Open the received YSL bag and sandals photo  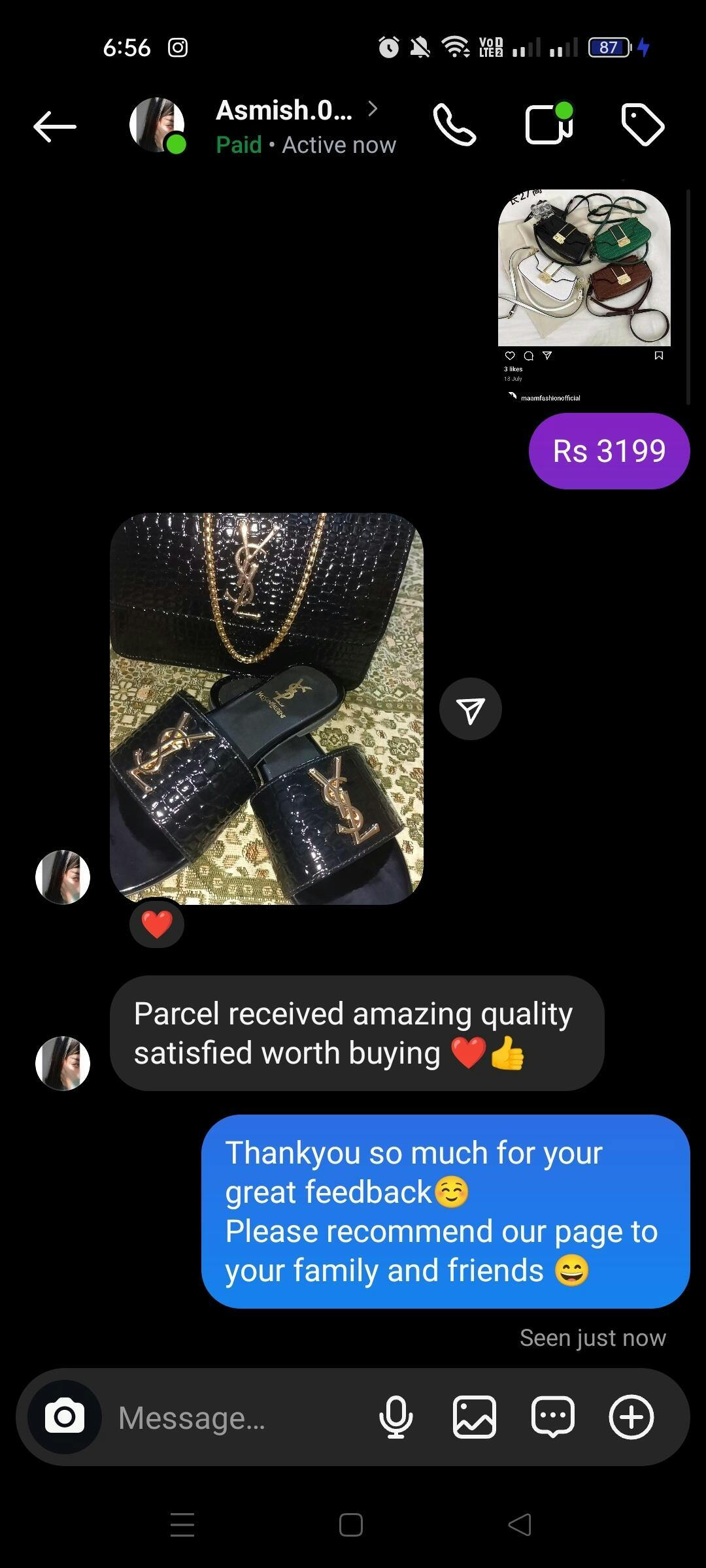click(267, 708)
